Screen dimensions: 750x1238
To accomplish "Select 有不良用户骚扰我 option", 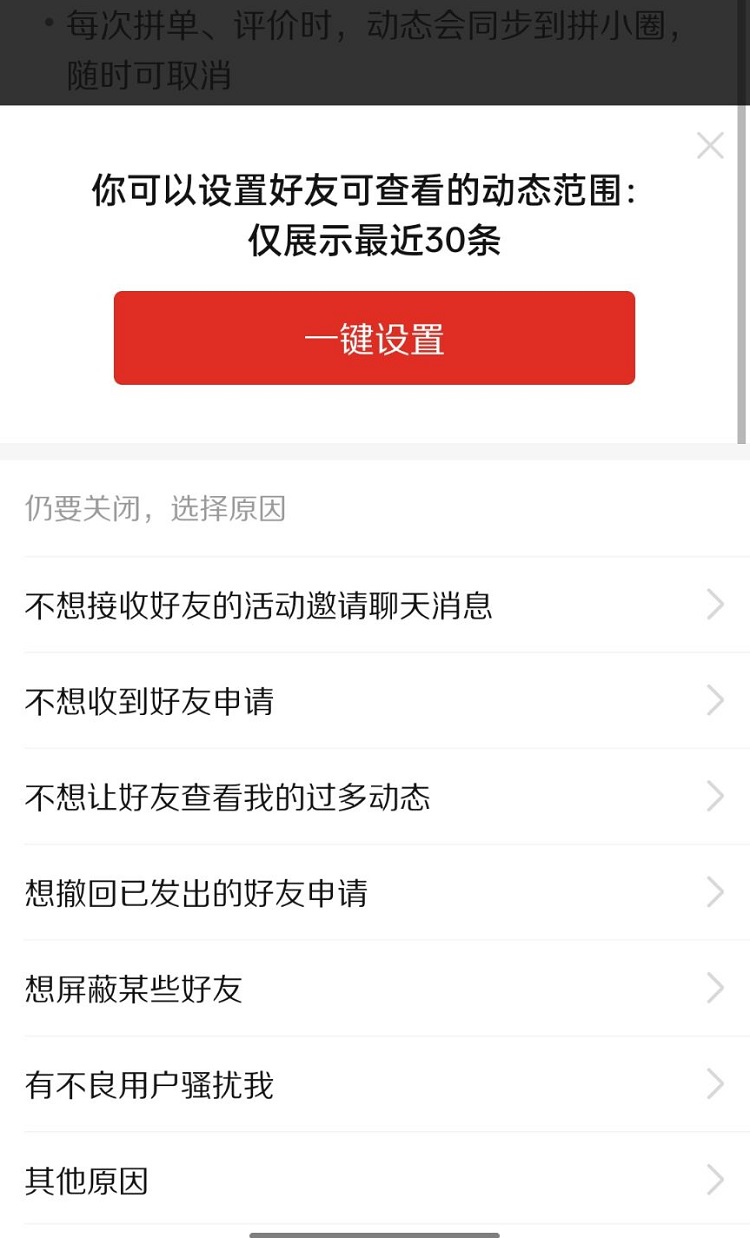I will [x=150, y=1086].
